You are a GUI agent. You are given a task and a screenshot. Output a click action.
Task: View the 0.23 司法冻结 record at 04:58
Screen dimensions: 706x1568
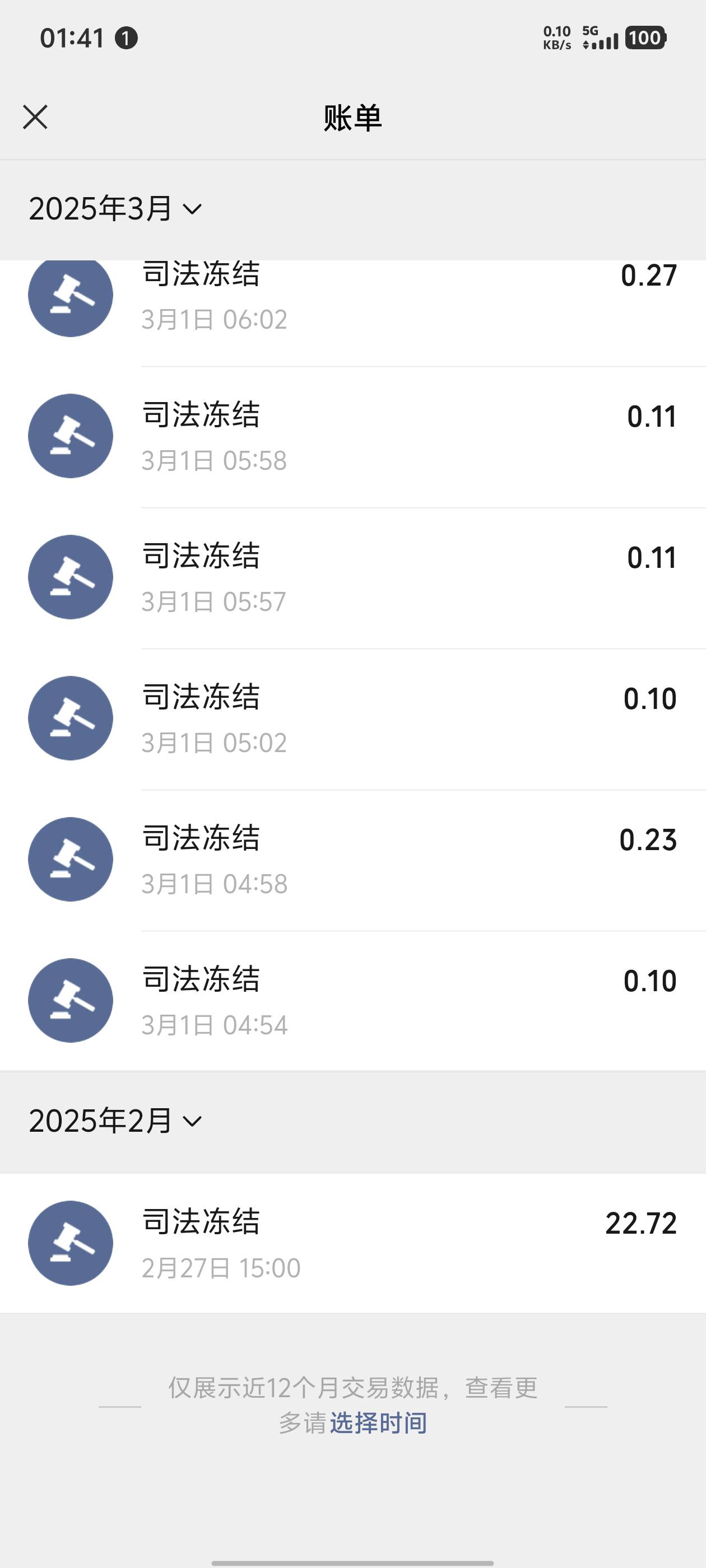(x=352, y=861)
